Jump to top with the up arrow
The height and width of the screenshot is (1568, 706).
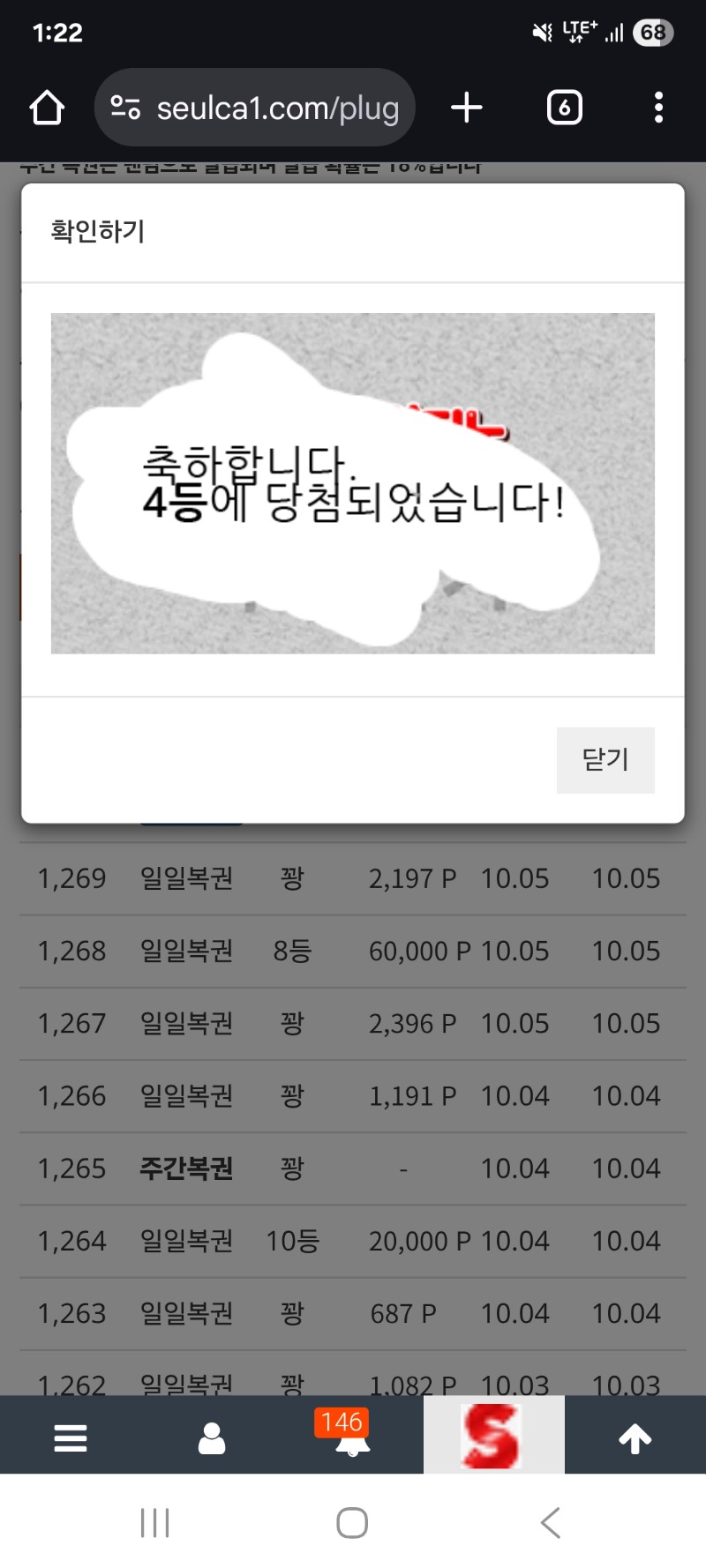635,1438
